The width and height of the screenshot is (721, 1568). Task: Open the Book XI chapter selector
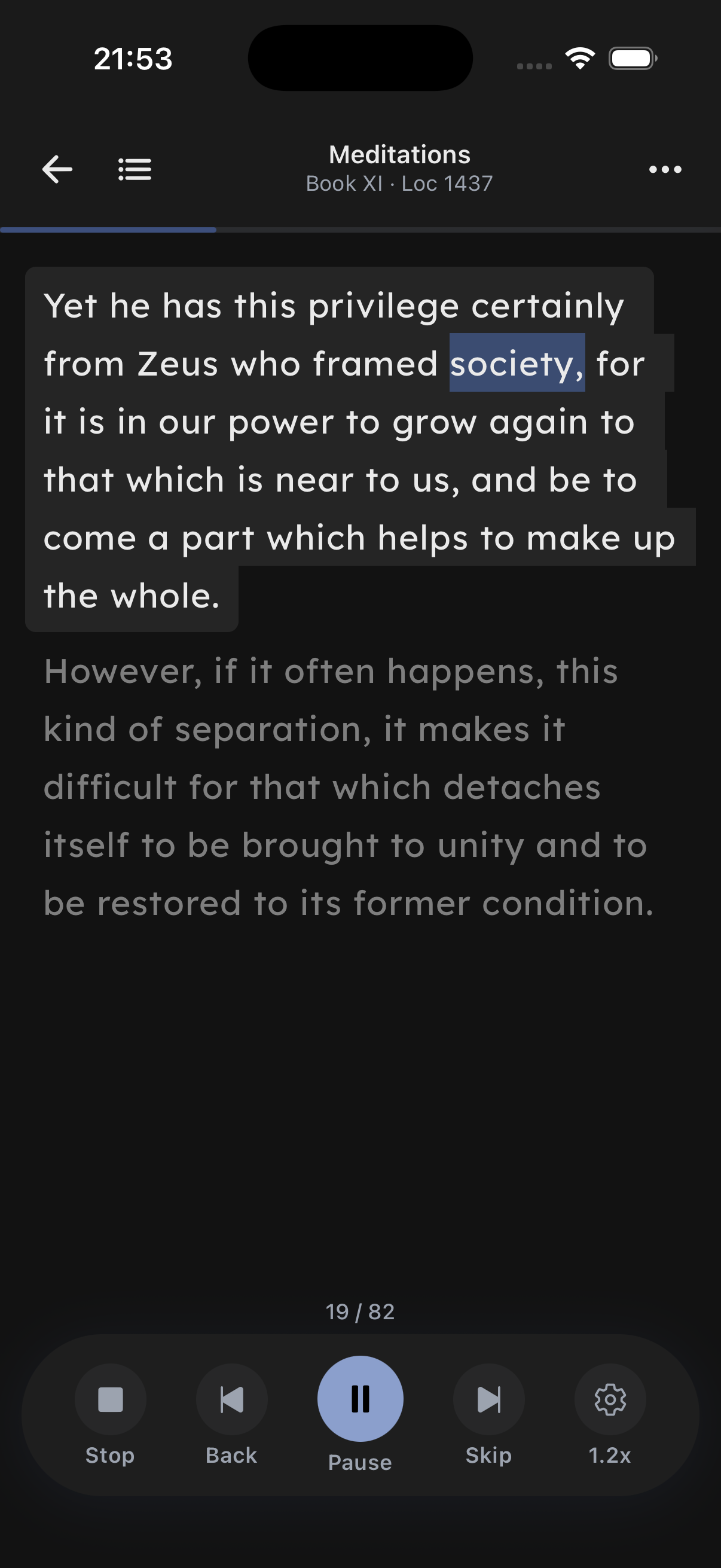click(134, 169)
